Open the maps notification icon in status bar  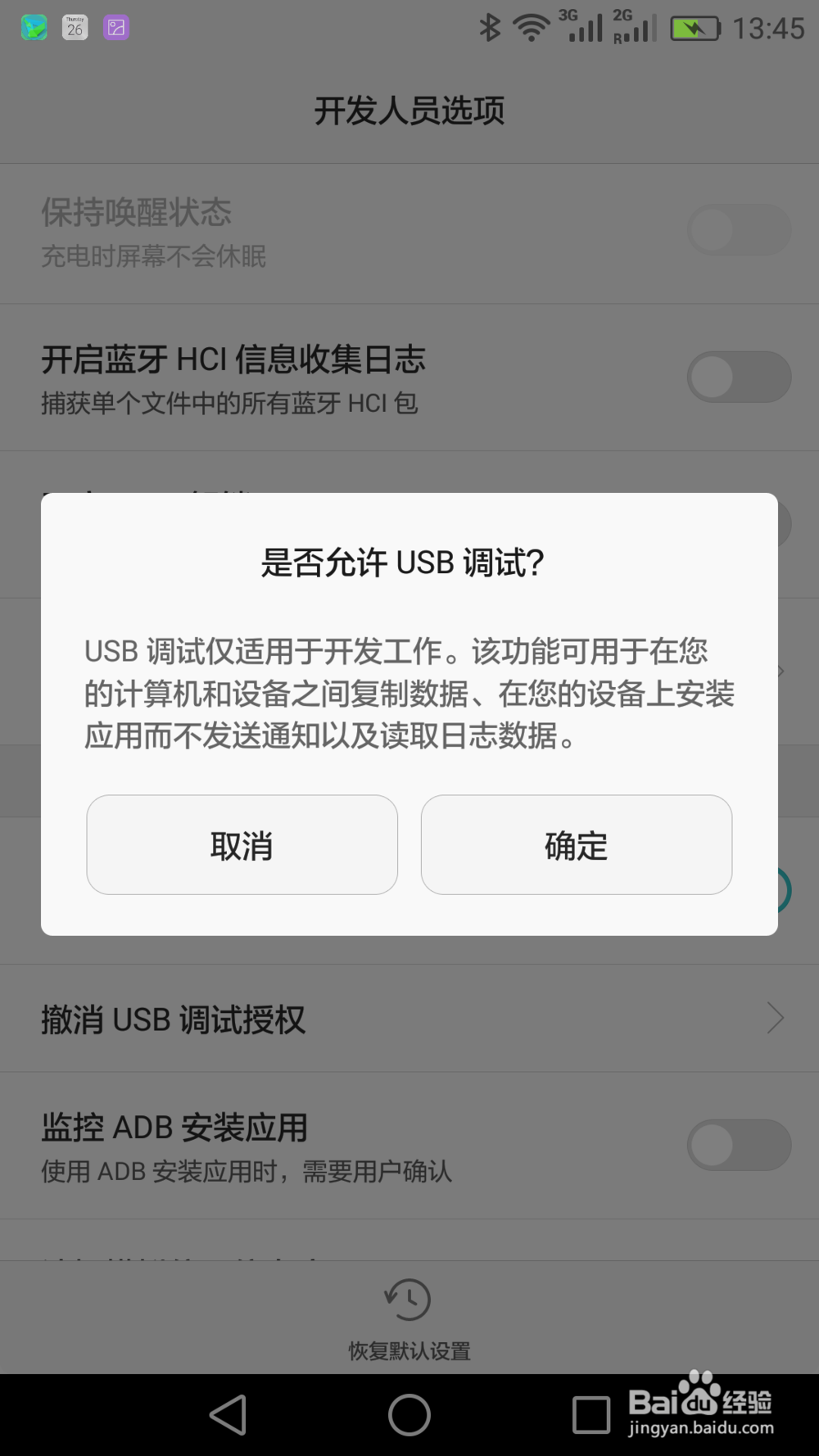click(33, 27)
